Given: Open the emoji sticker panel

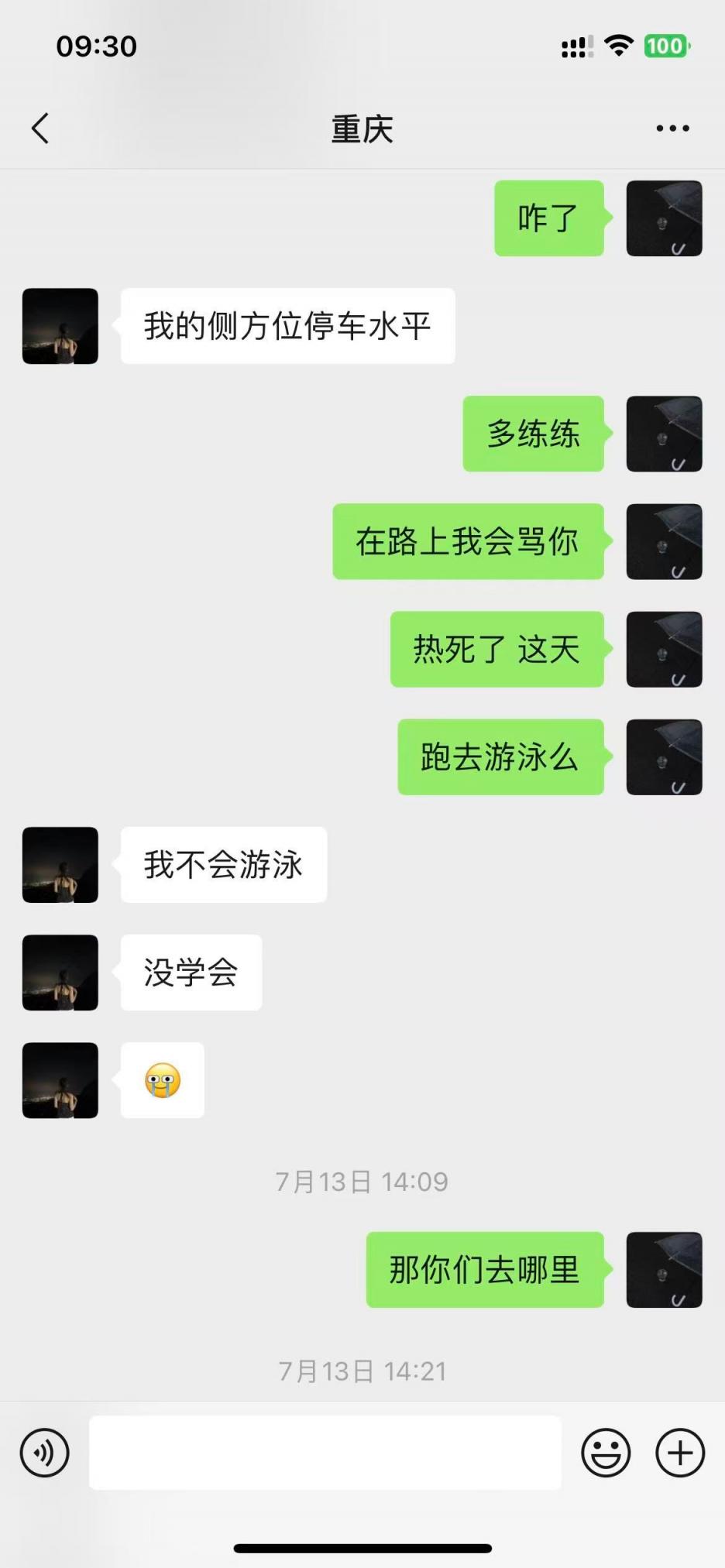Looking at the screenshot, I should pos(606,1453).
